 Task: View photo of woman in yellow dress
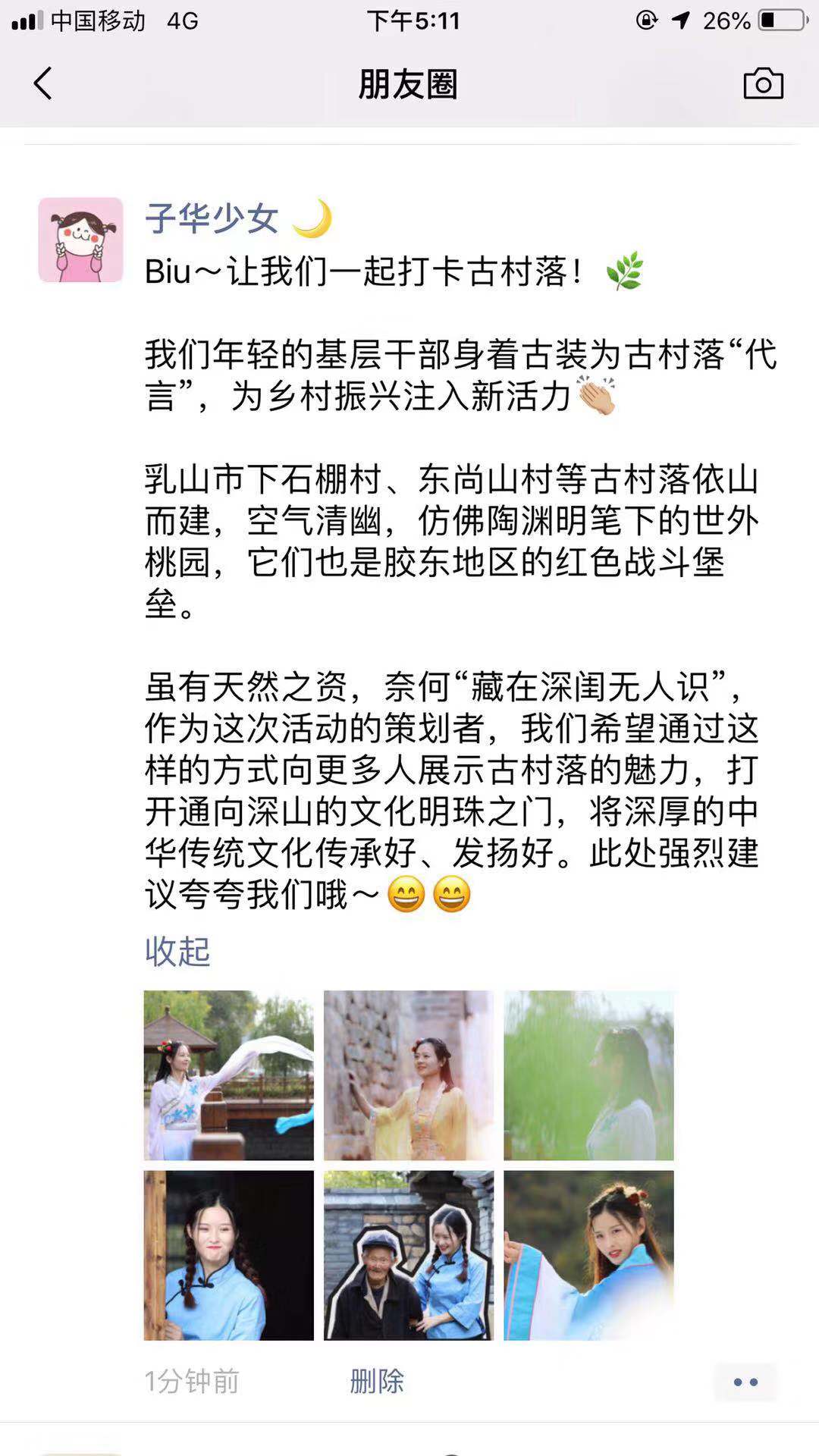tap(409, 1075)
